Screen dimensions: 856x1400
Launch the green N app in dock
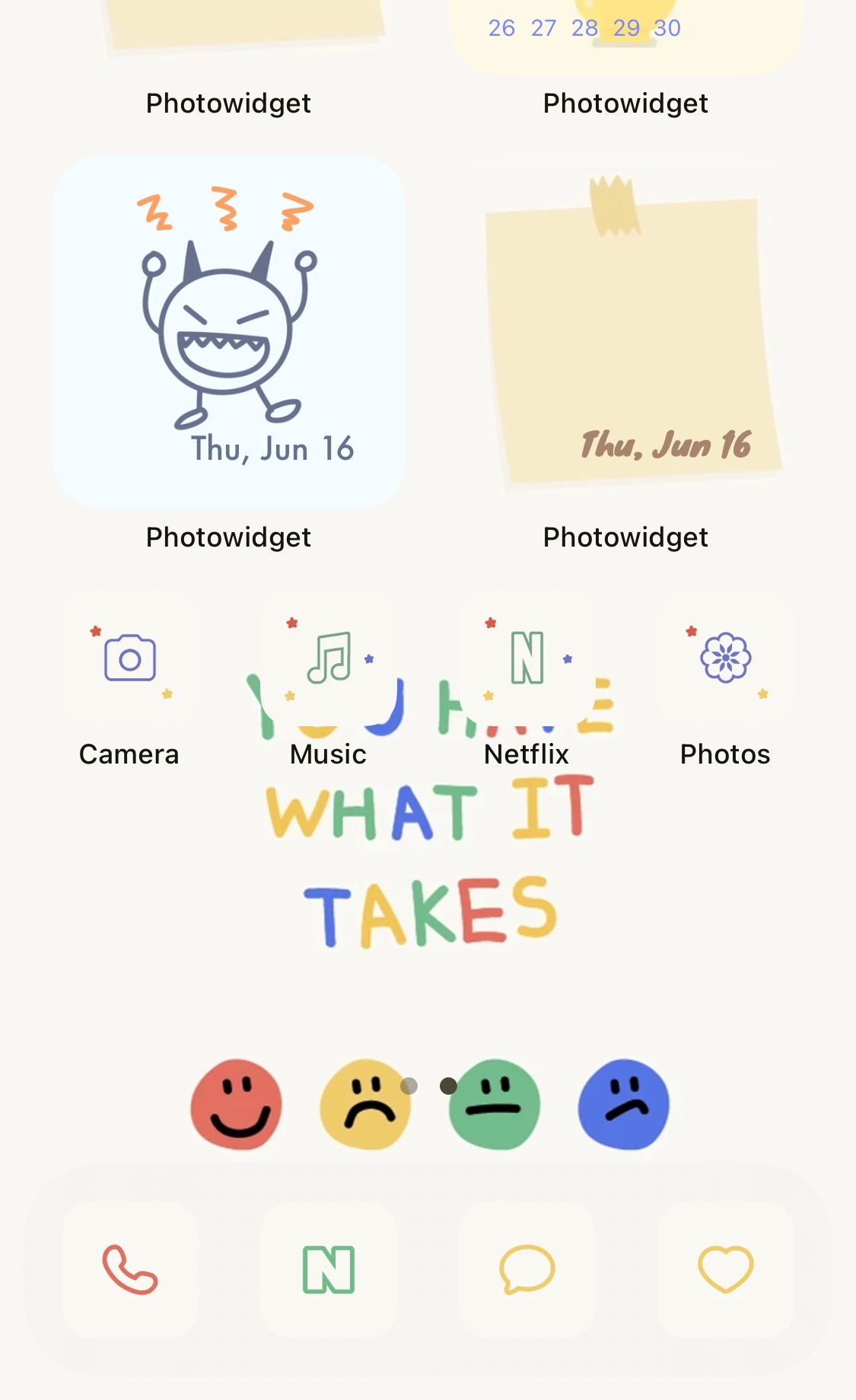pos(329,1270)
